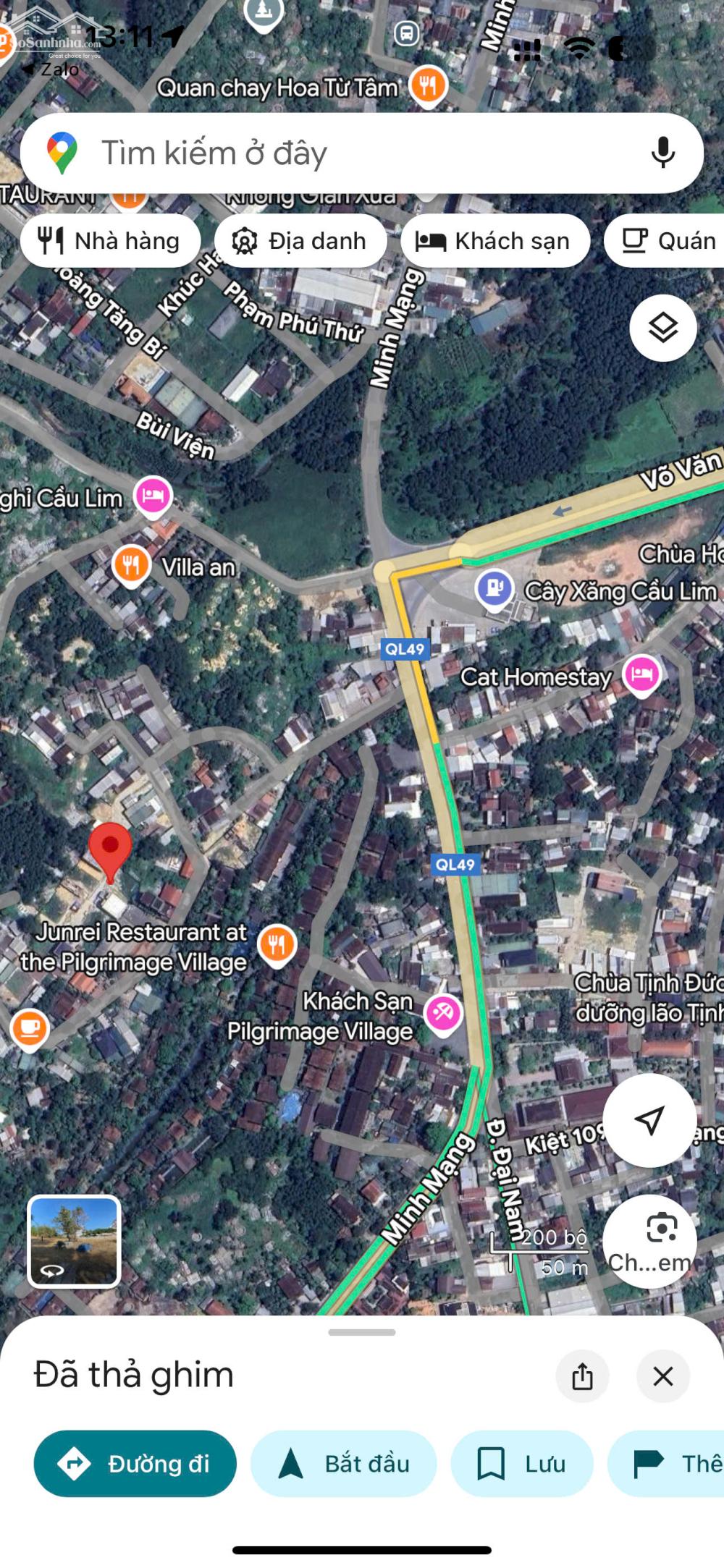Return to Zalo via back link
This screenshot has height=1568, width=724.
pos(51,69)
